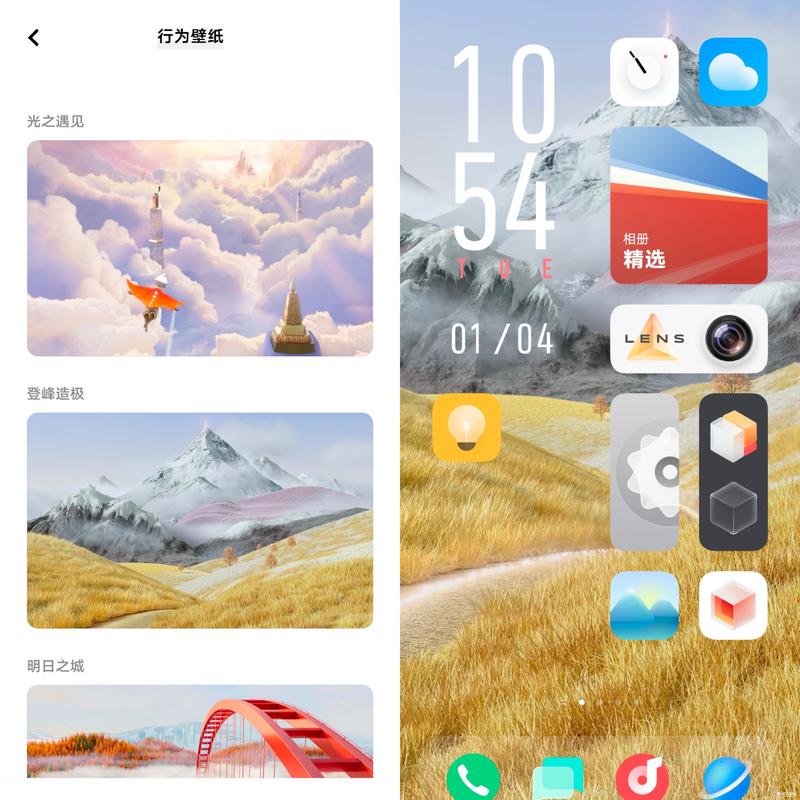Select the 光之遇见 wallpaper
800x800 pixels.
tap(200, 248)
